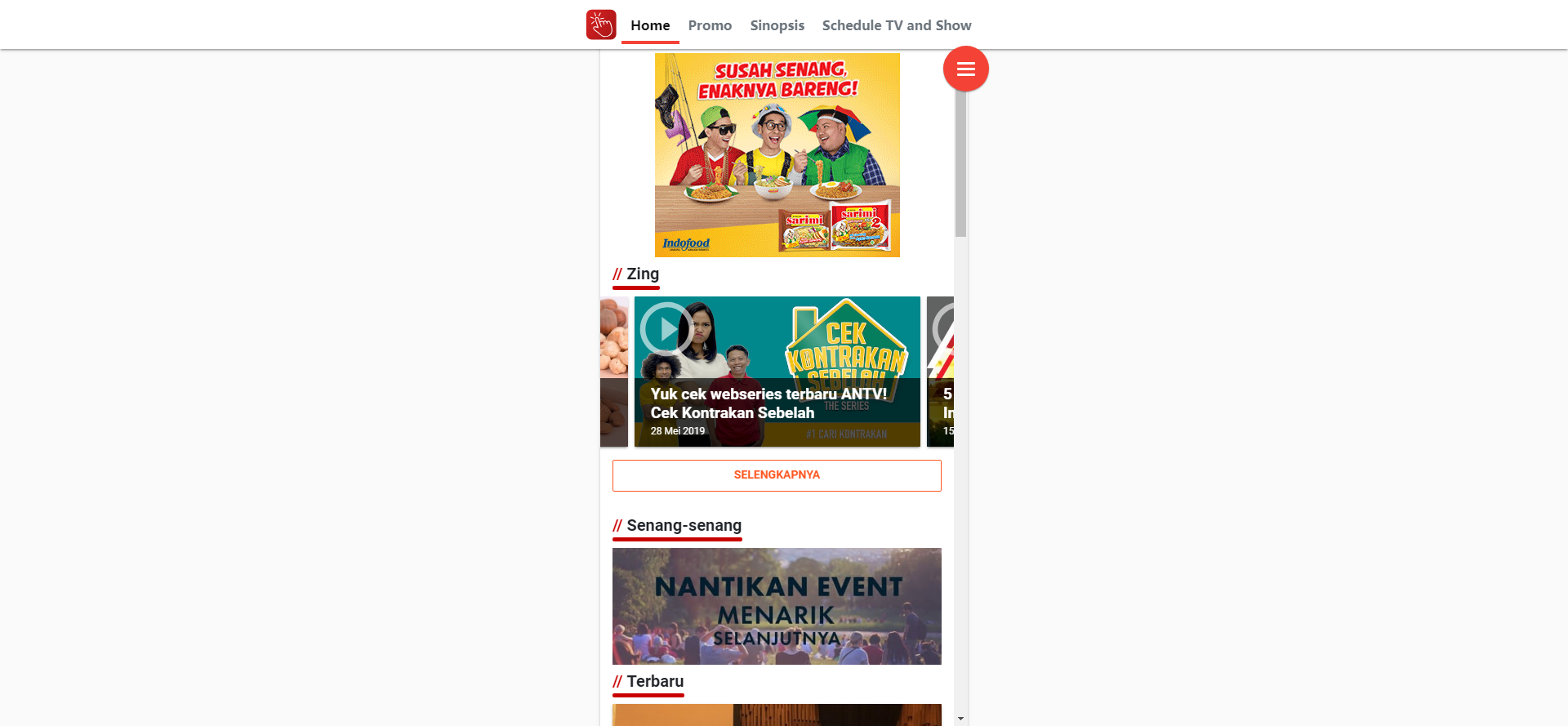The image size is (1568, 726).
Task: Open the Sarimi Indofood ad banner
Action: coord(777,155)
